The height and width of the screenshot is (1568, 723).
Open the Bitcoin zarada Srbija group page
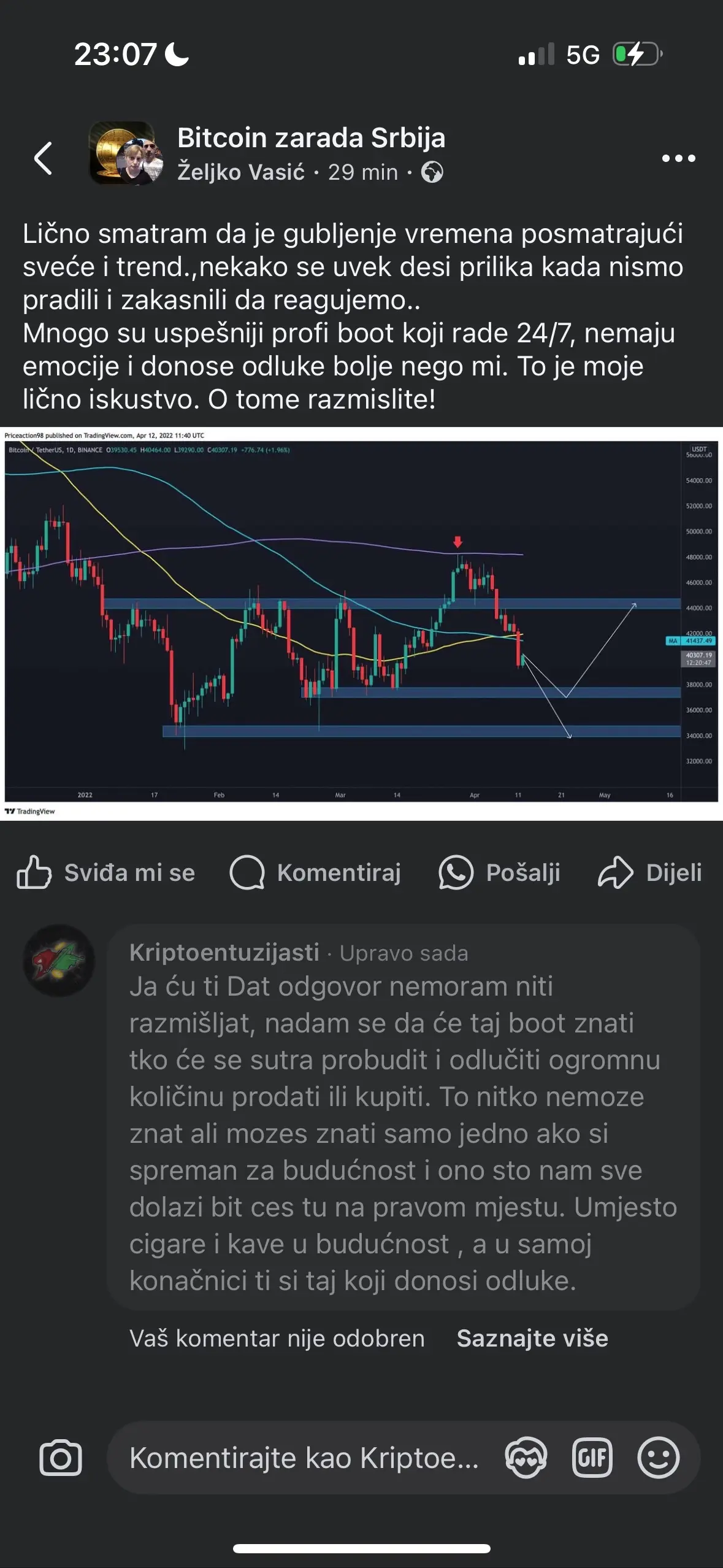[x=311, y=138]
